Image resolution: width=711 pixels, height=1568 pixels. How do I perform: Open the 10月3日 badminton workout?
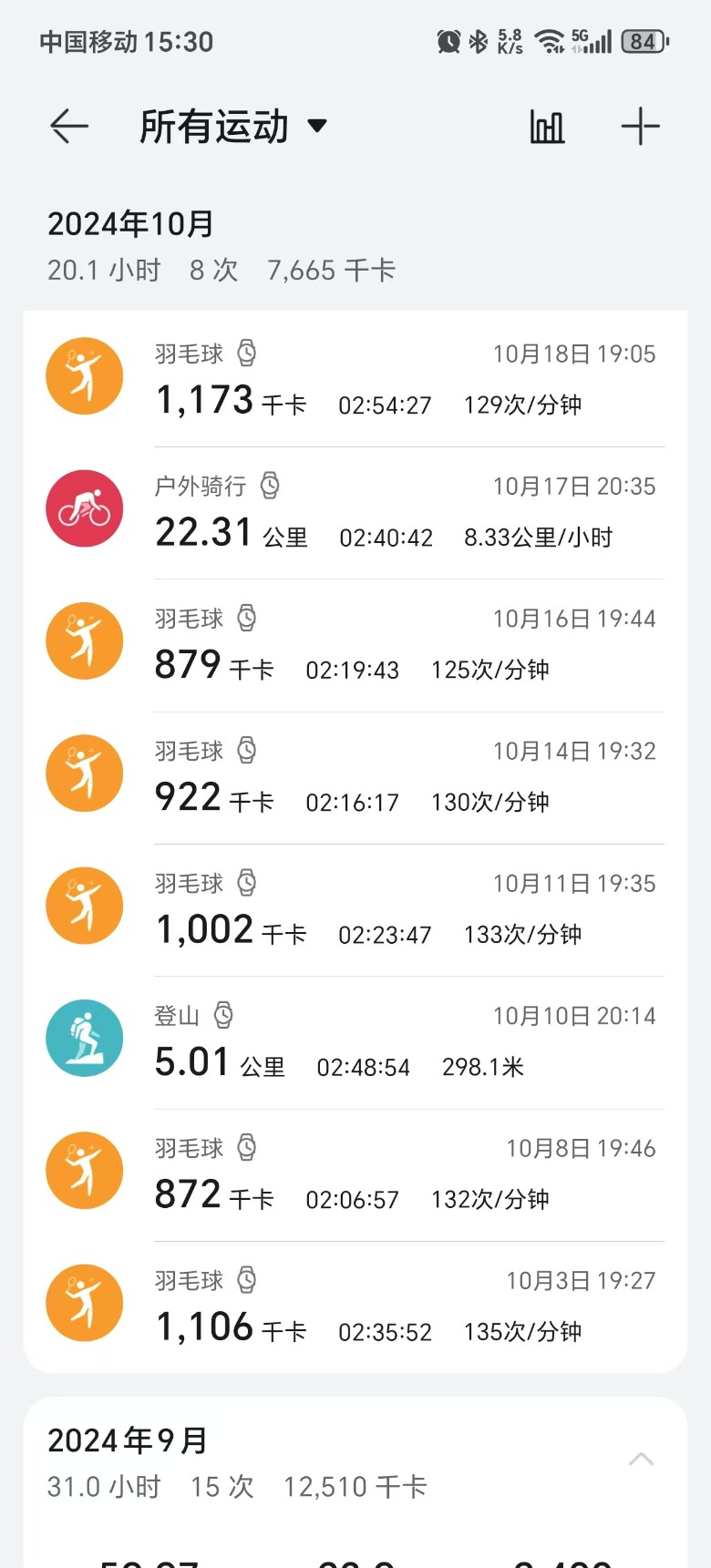(355, 1306)
